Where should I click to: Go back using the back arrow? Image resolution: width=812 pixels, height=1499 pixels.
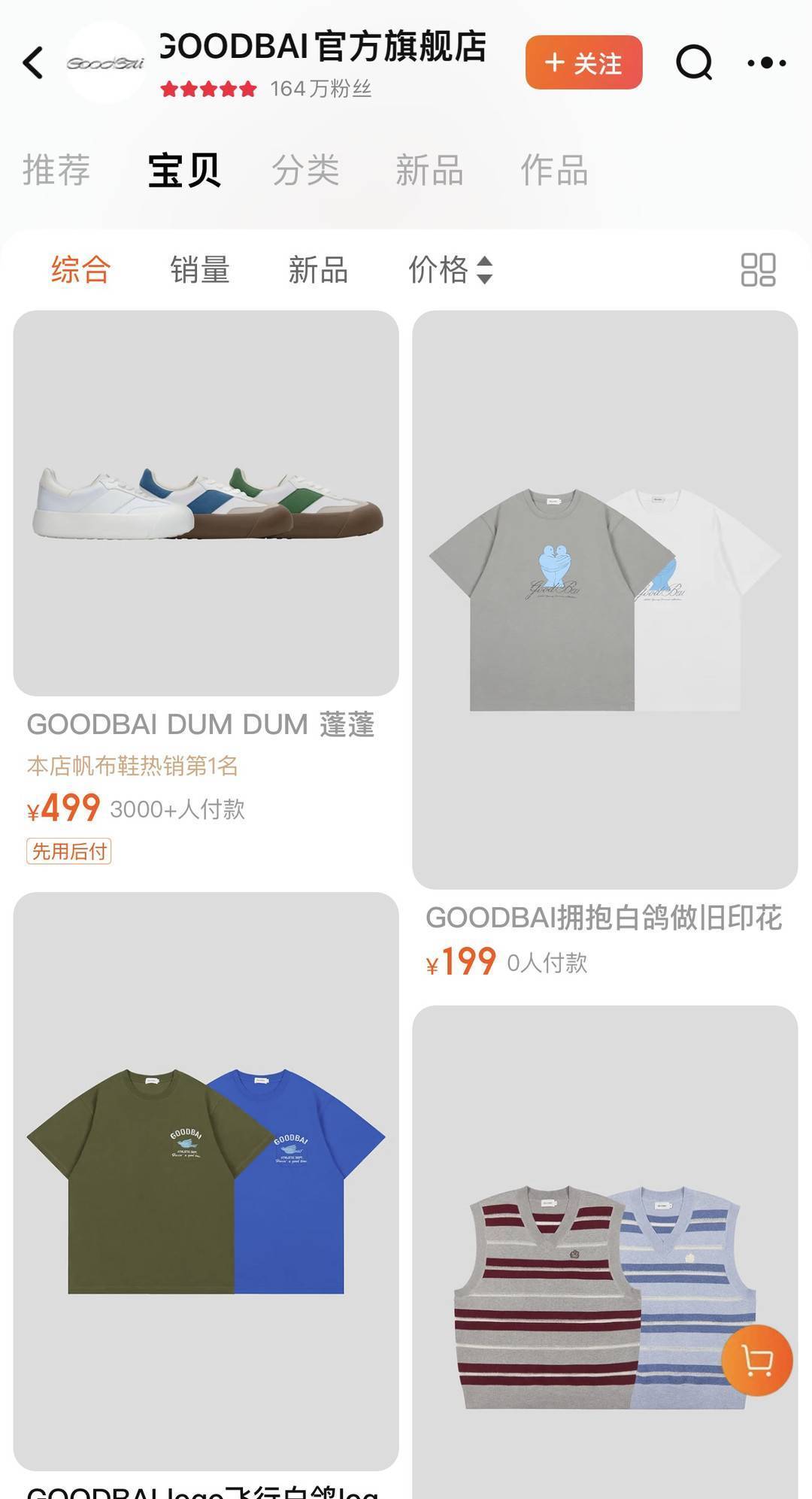33,62
